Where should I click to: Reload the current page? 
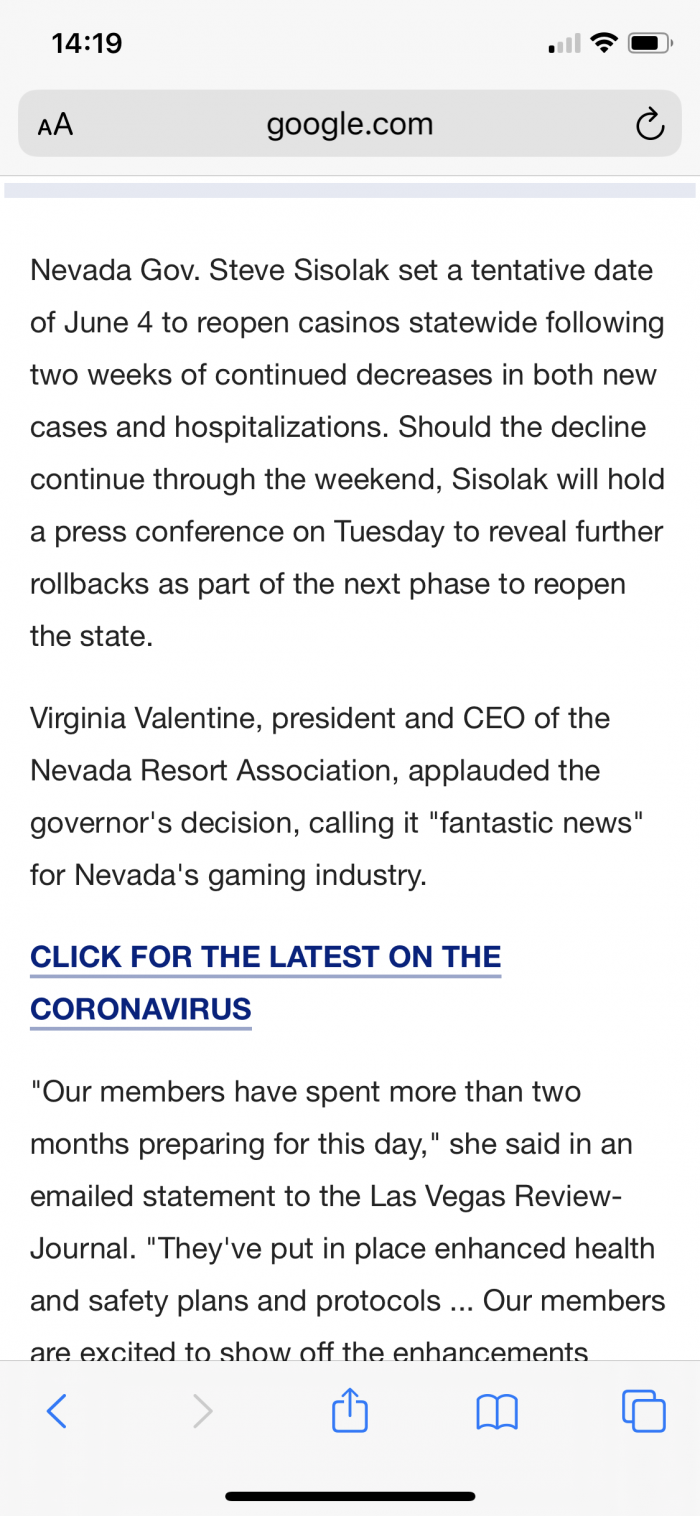point(650,125)
